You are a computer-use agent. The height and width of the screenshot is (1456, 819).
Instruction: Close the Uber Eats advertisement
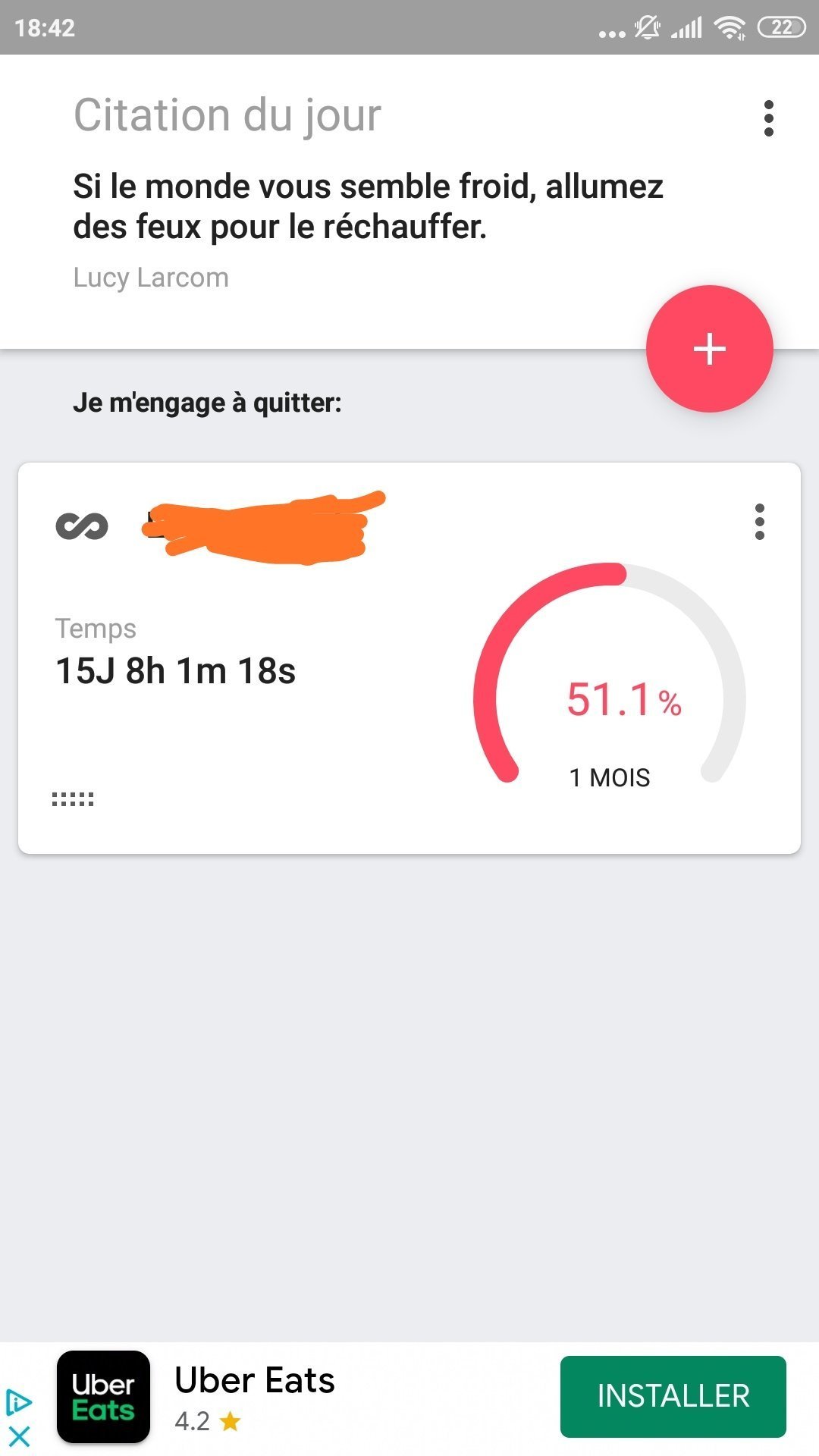point(19,1436)
